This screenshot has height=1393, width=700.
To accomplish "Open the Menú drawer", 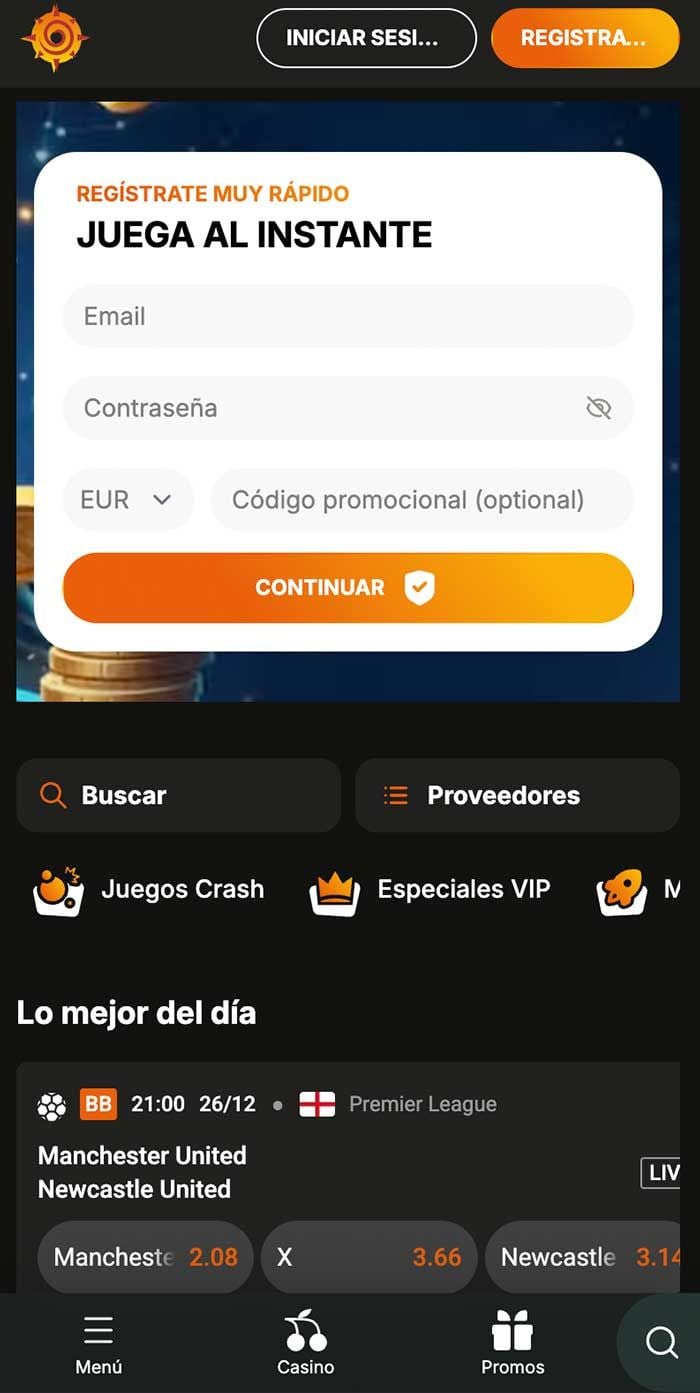I will 99,1345.
